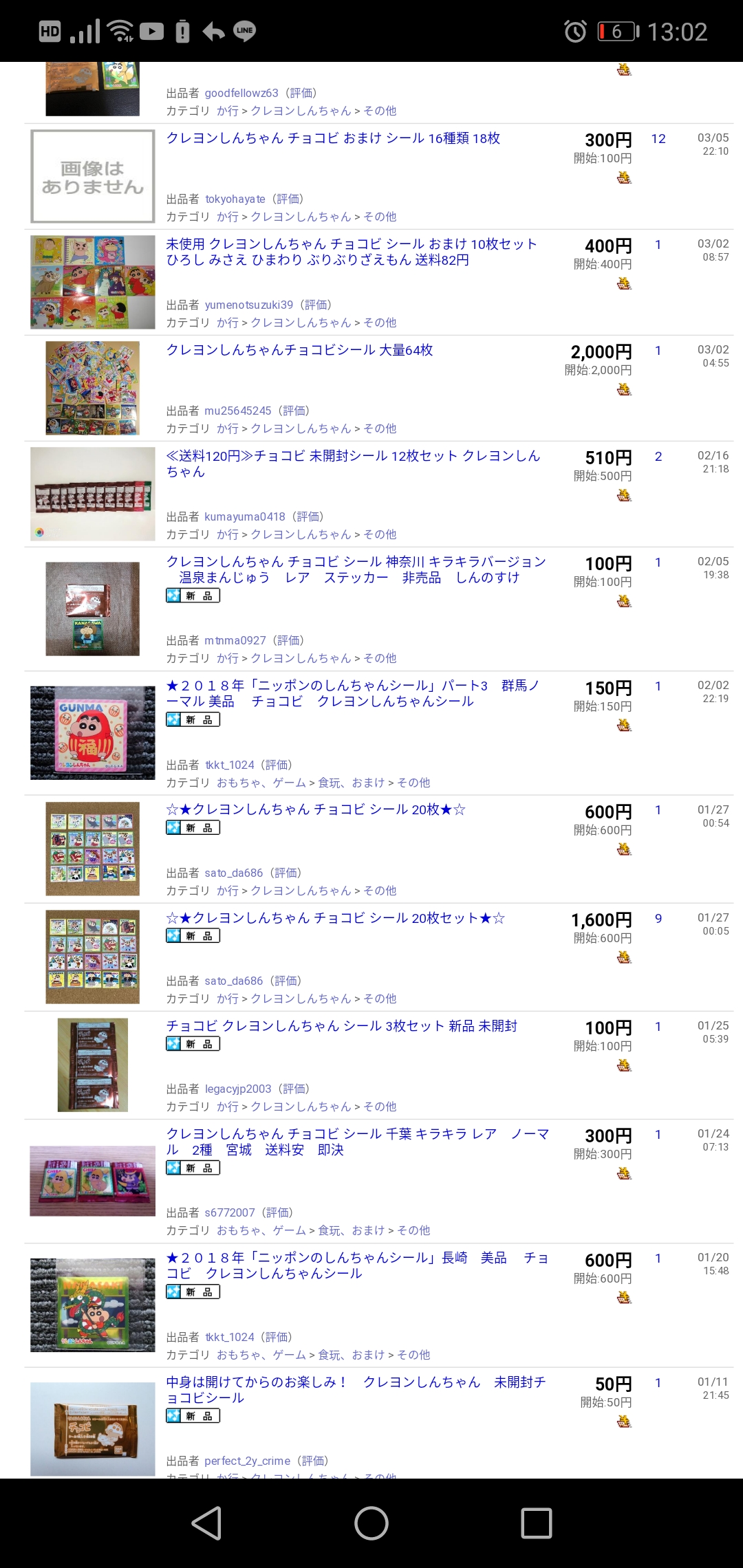This screenshot has width=743, height=1568.
Task: Open listing チョコビ シール 20枚セット★☆
Action: pyautogui.click(x=335, y=918)
